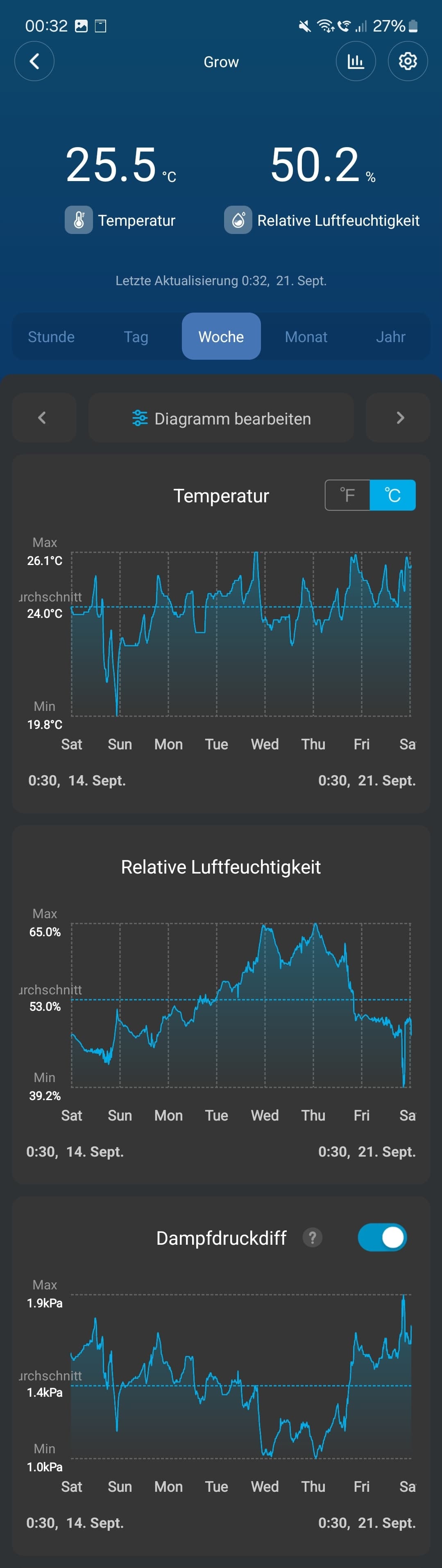Open device settings gear

coord(407,61)
